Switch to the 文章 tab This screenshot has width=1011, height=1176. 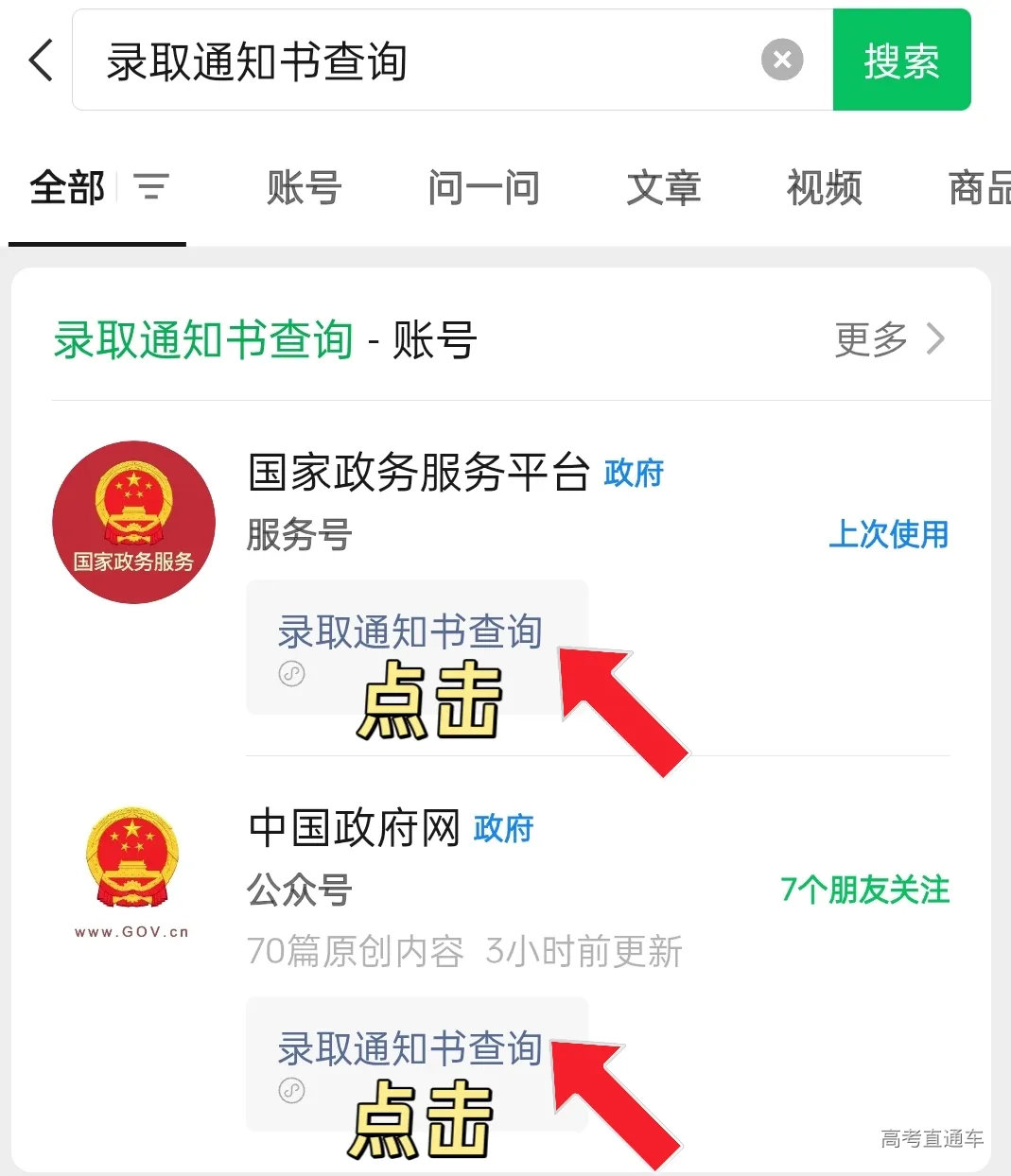pyautogui.click(x=663, y=187)
